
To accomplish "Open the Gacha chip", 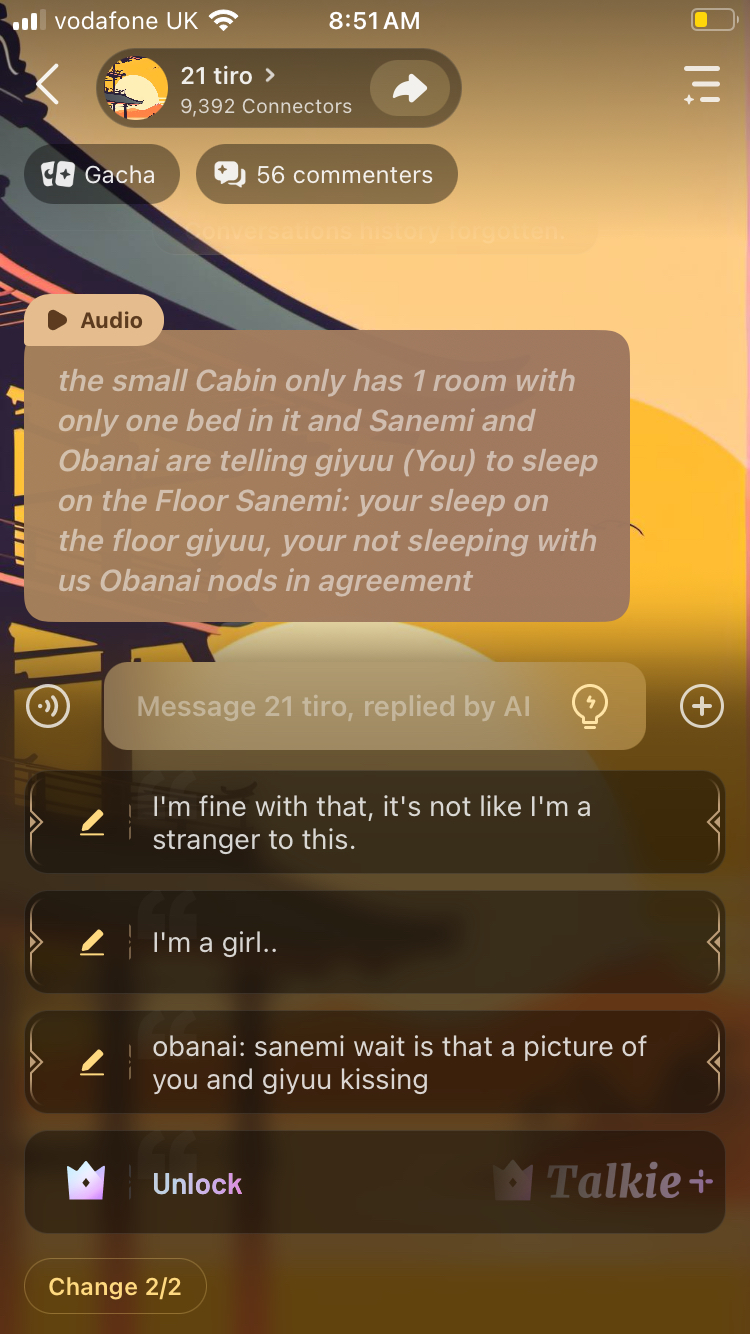I will [102, 175].
